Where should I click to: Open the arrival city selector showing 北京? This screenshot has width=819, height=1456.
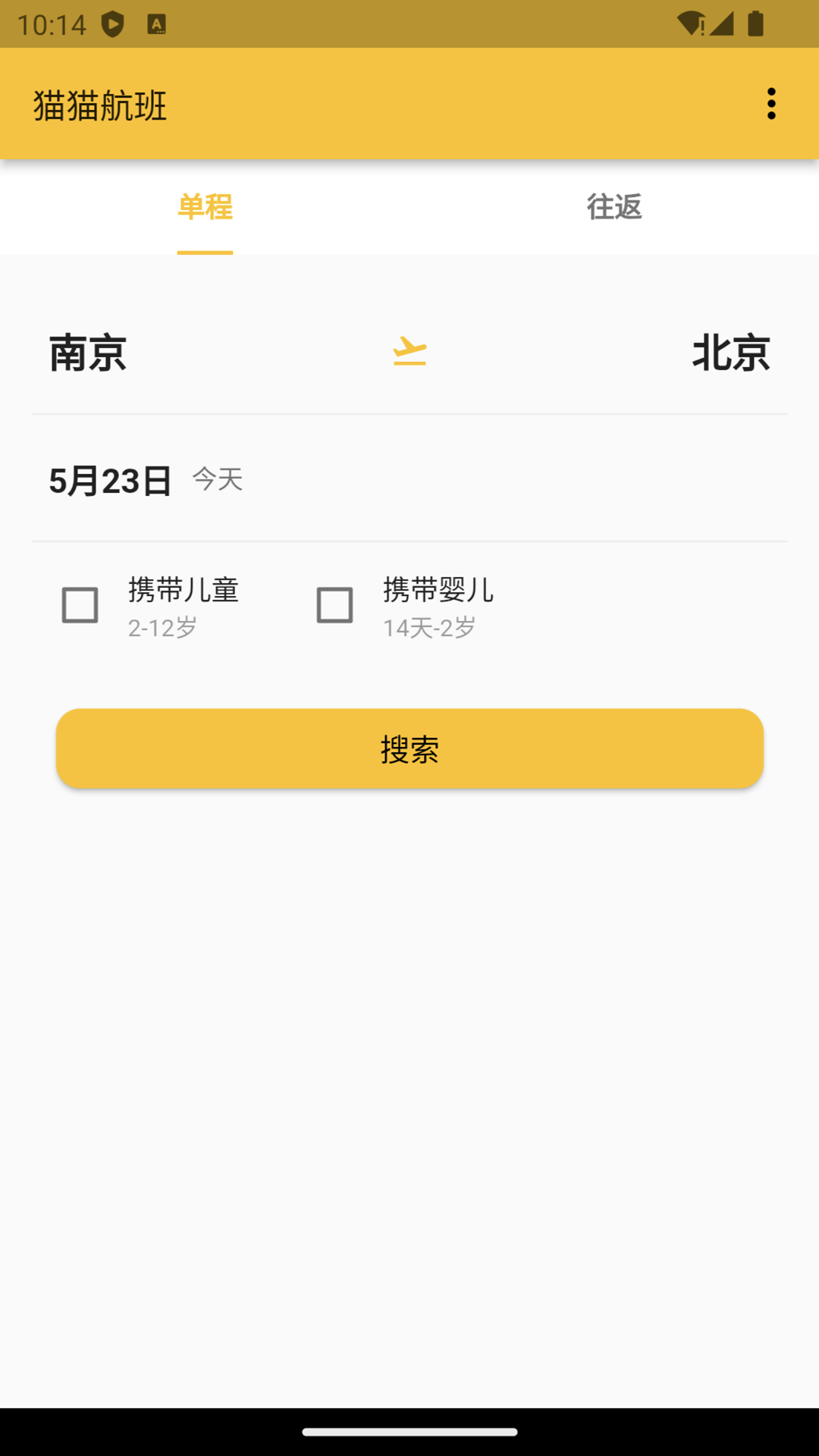click(x=731, y=353)
